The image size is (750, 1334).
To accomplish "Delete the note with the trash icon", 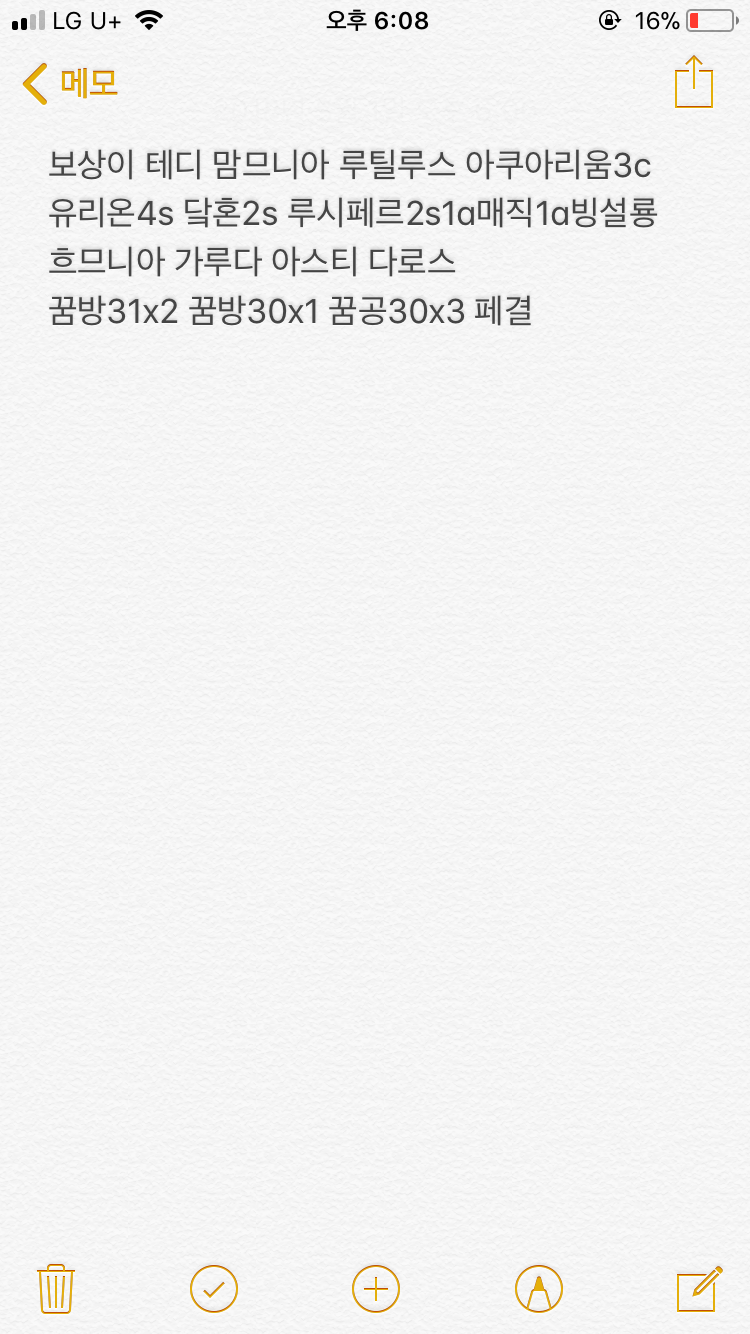I will click(55, 1288).
